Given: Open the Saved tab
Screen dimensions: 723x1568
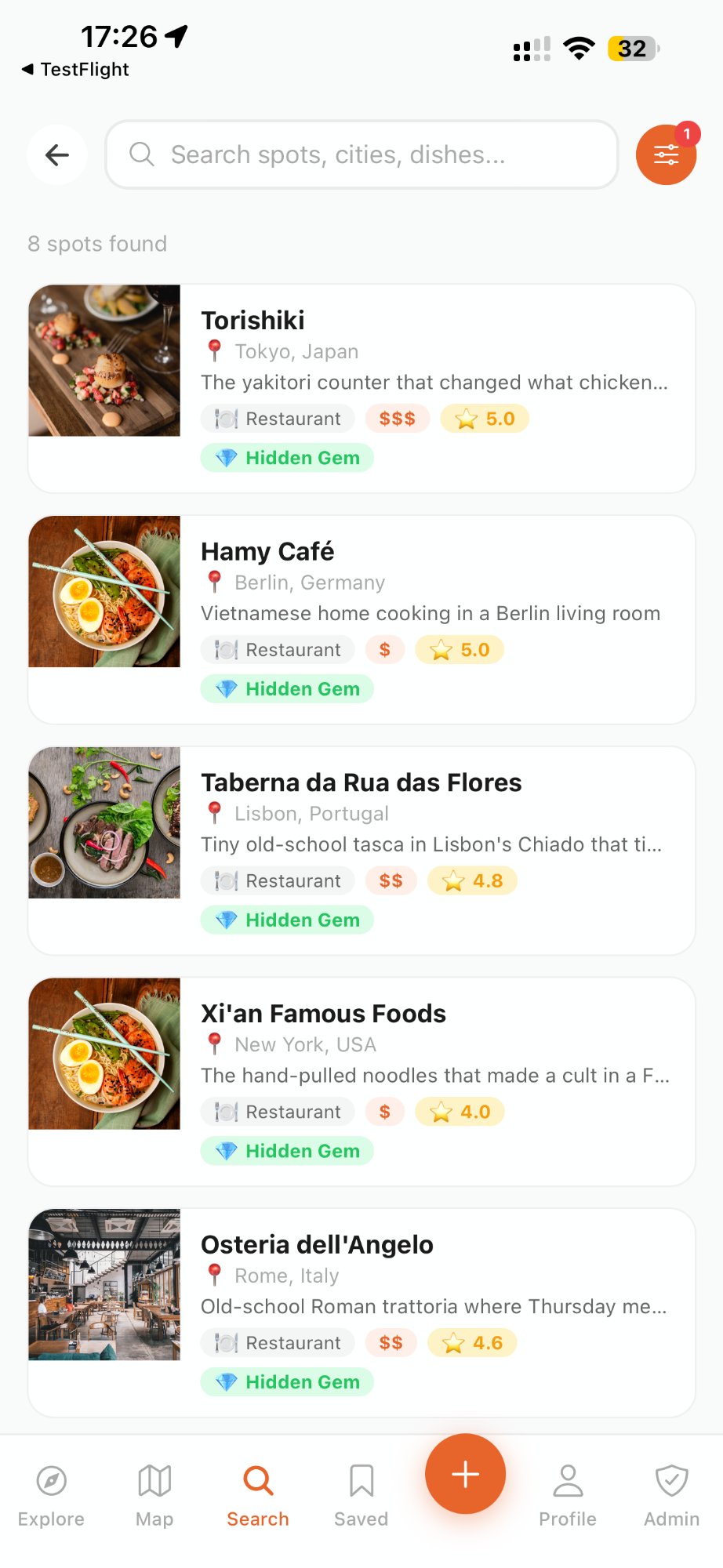Looking at the screenshot, I should (361, 1496).
